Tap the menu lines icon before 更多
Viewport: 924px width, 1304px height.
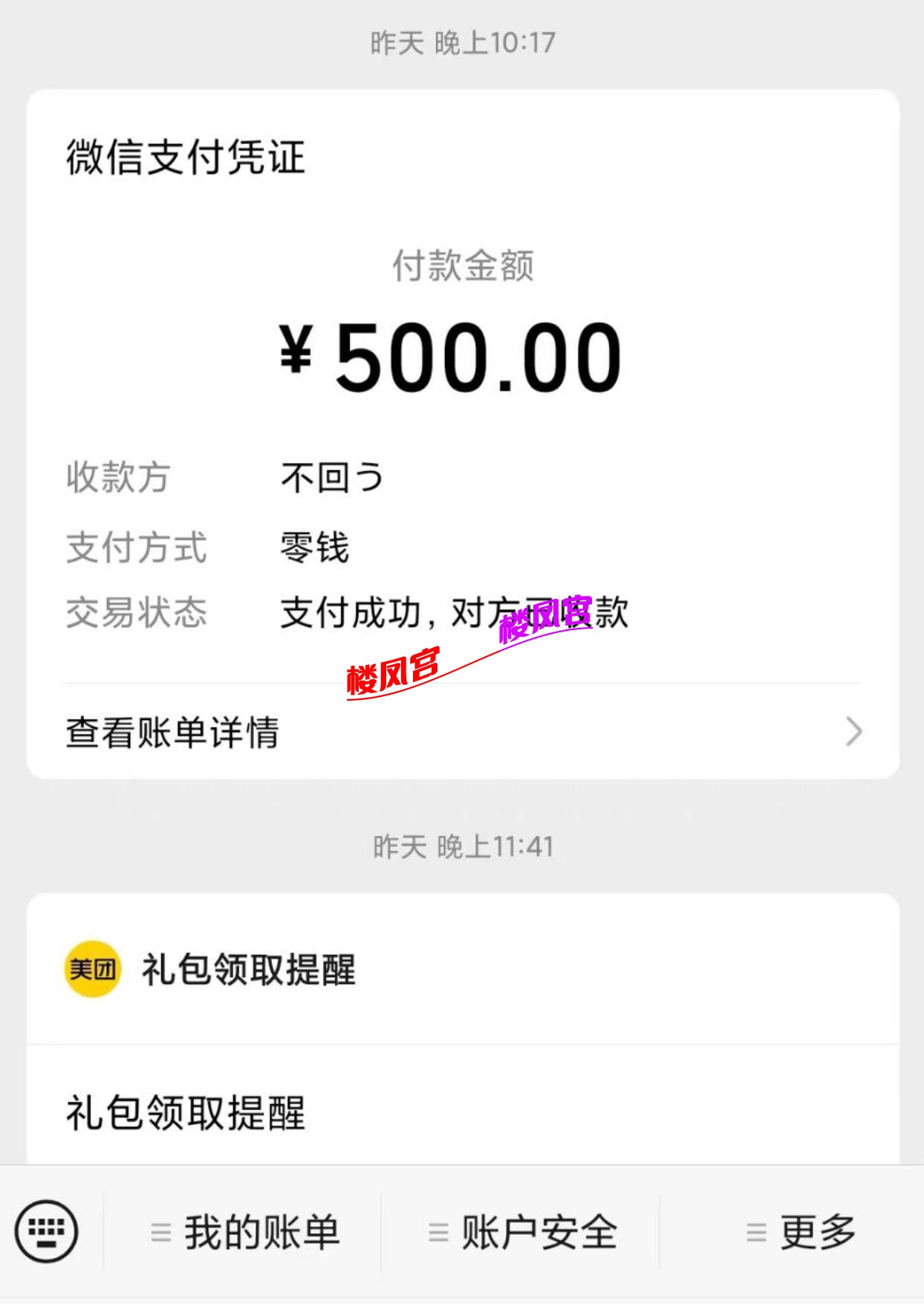(755, 1231)
